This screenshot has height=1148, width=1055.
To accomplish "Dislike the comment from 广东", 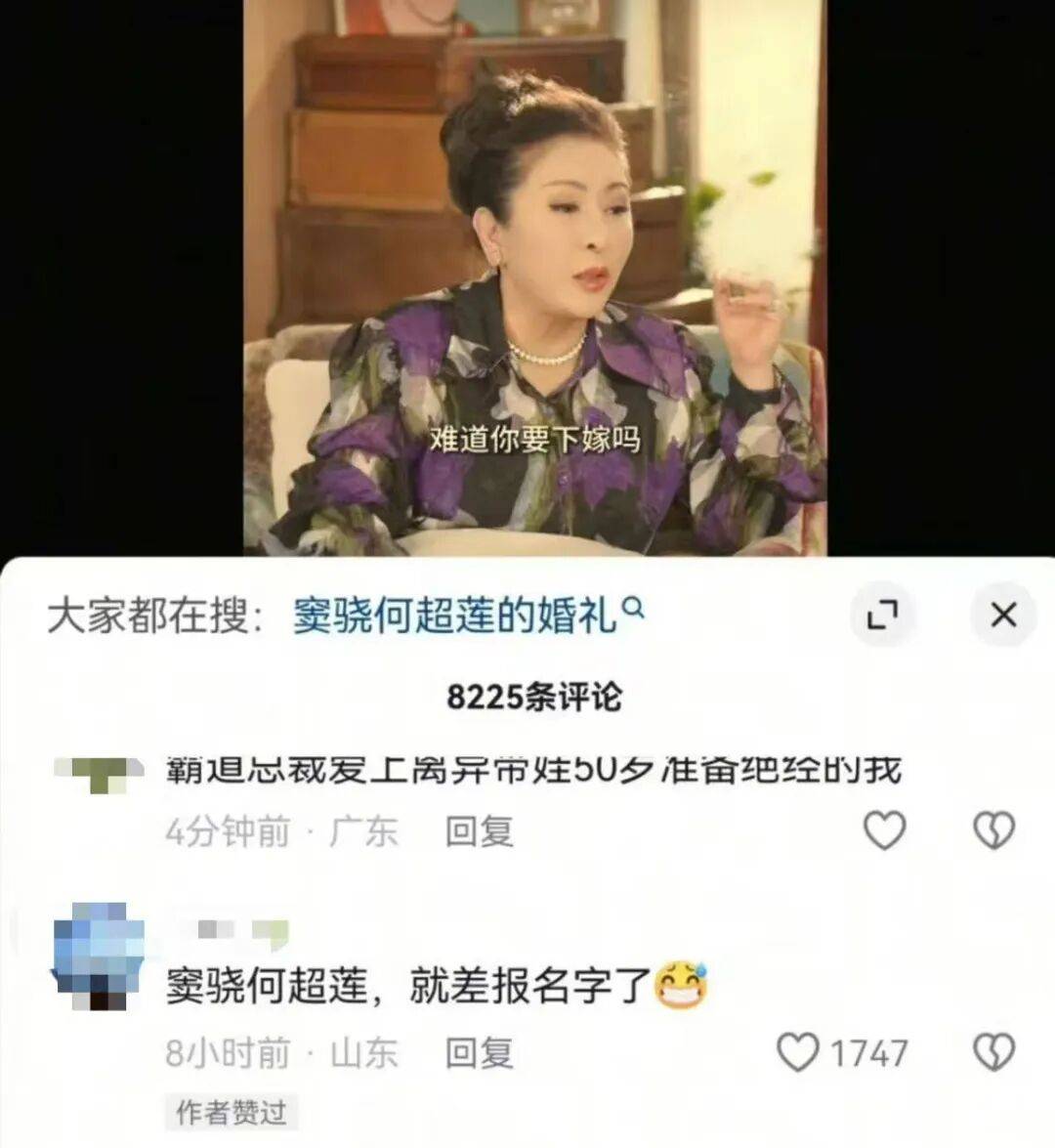I will coord(994,831).
